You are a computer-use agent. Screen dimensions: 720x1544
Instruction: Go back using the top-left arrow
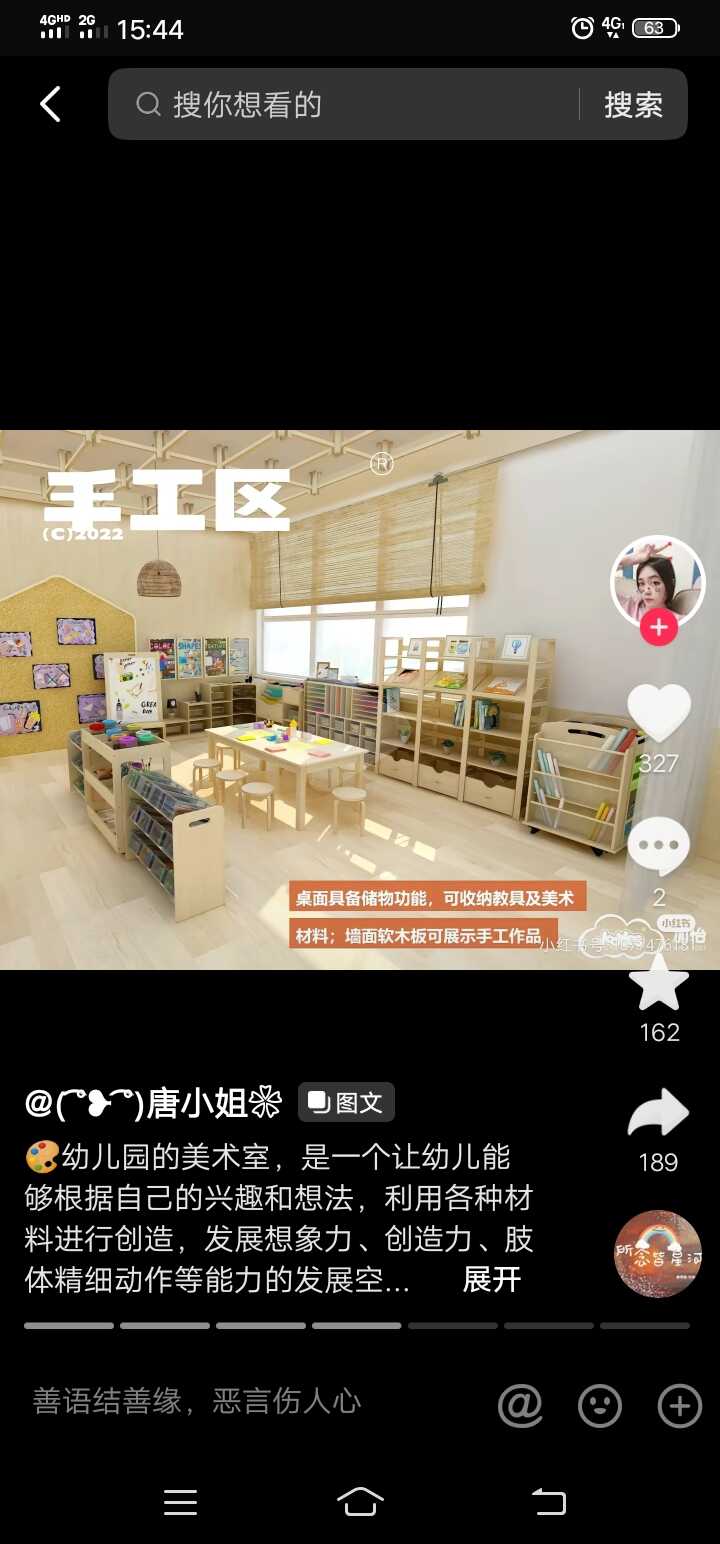coord(51,104)
